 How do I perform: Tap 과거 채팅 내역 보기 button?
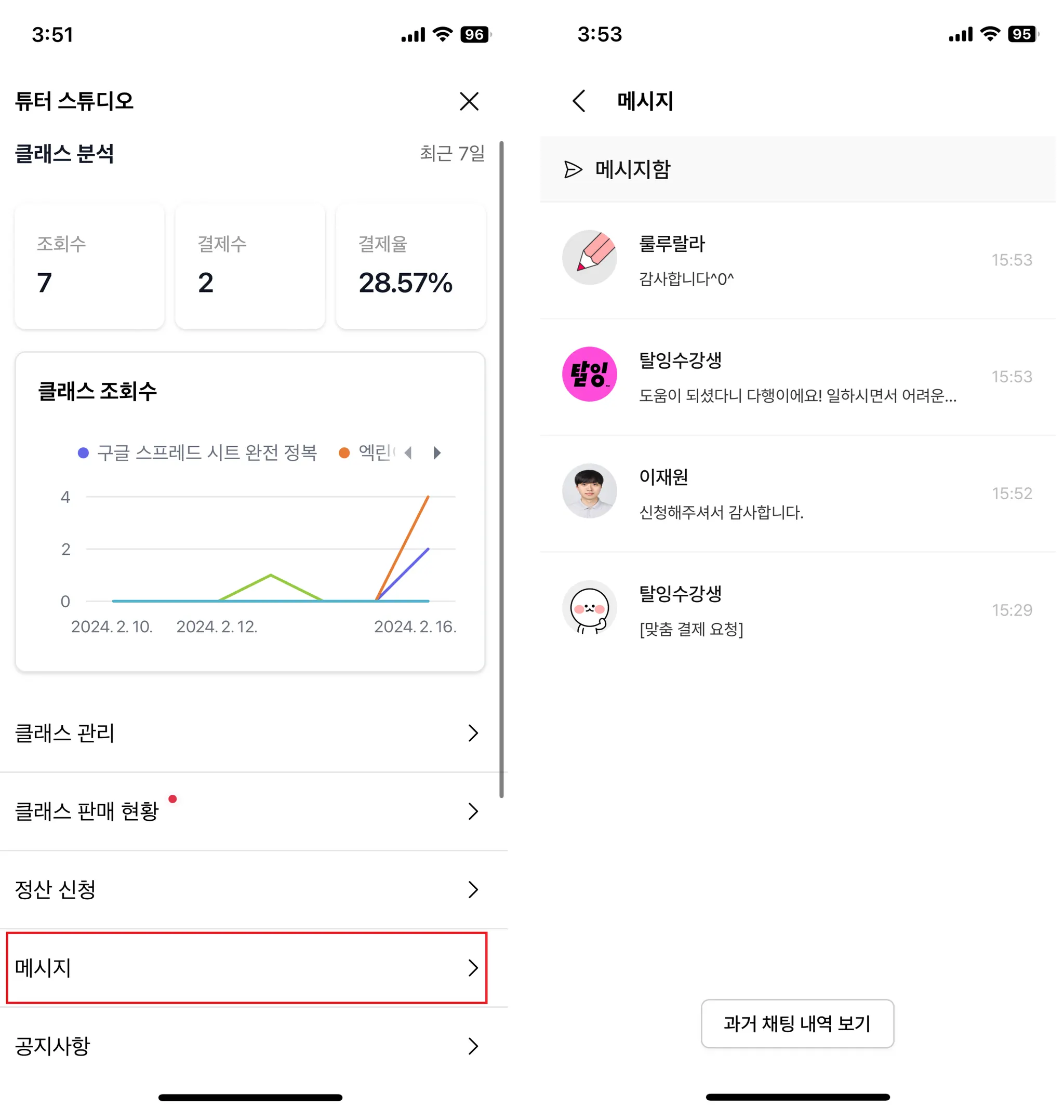tap(797, 1023)
